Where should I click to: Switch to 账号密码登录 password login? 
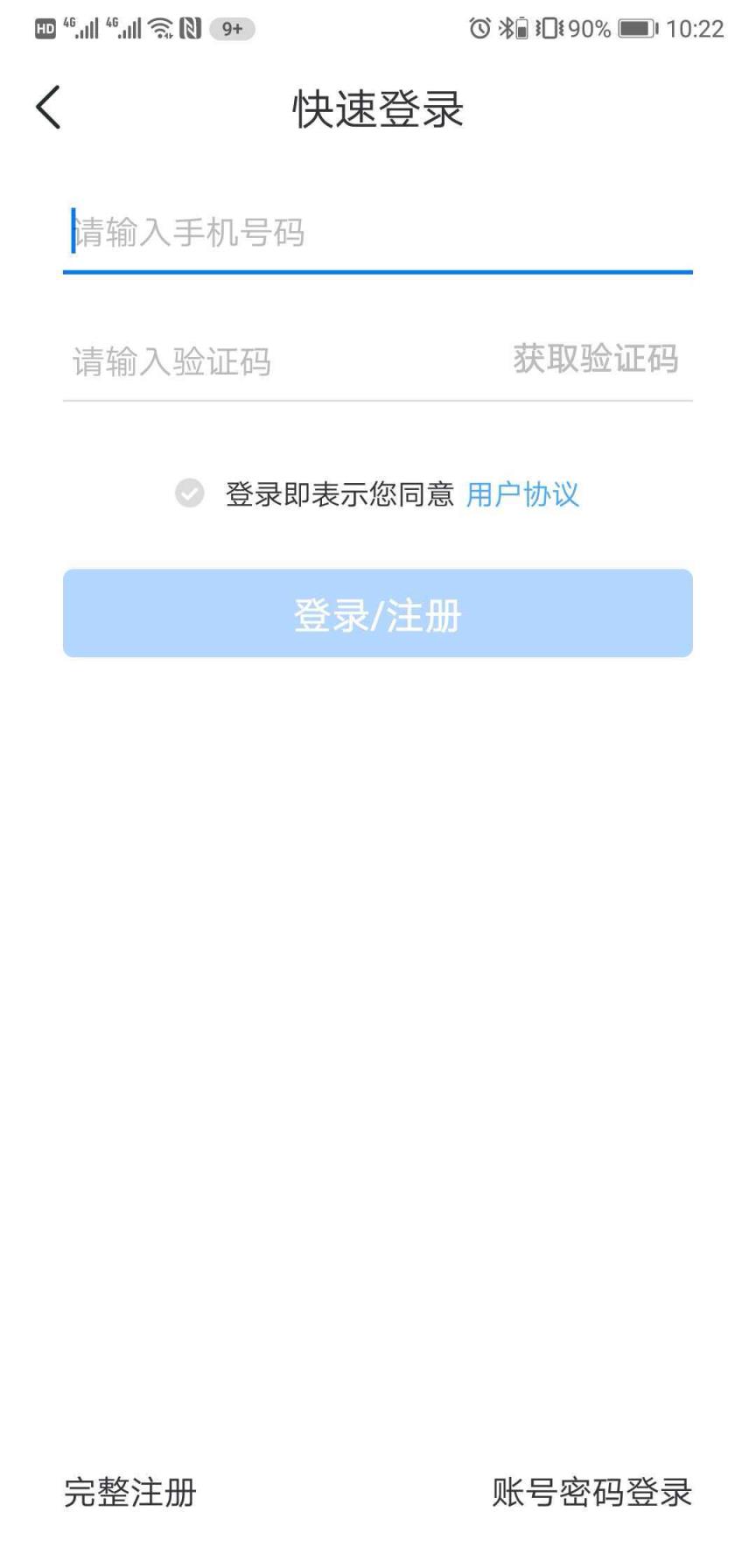pos(591,1494)
